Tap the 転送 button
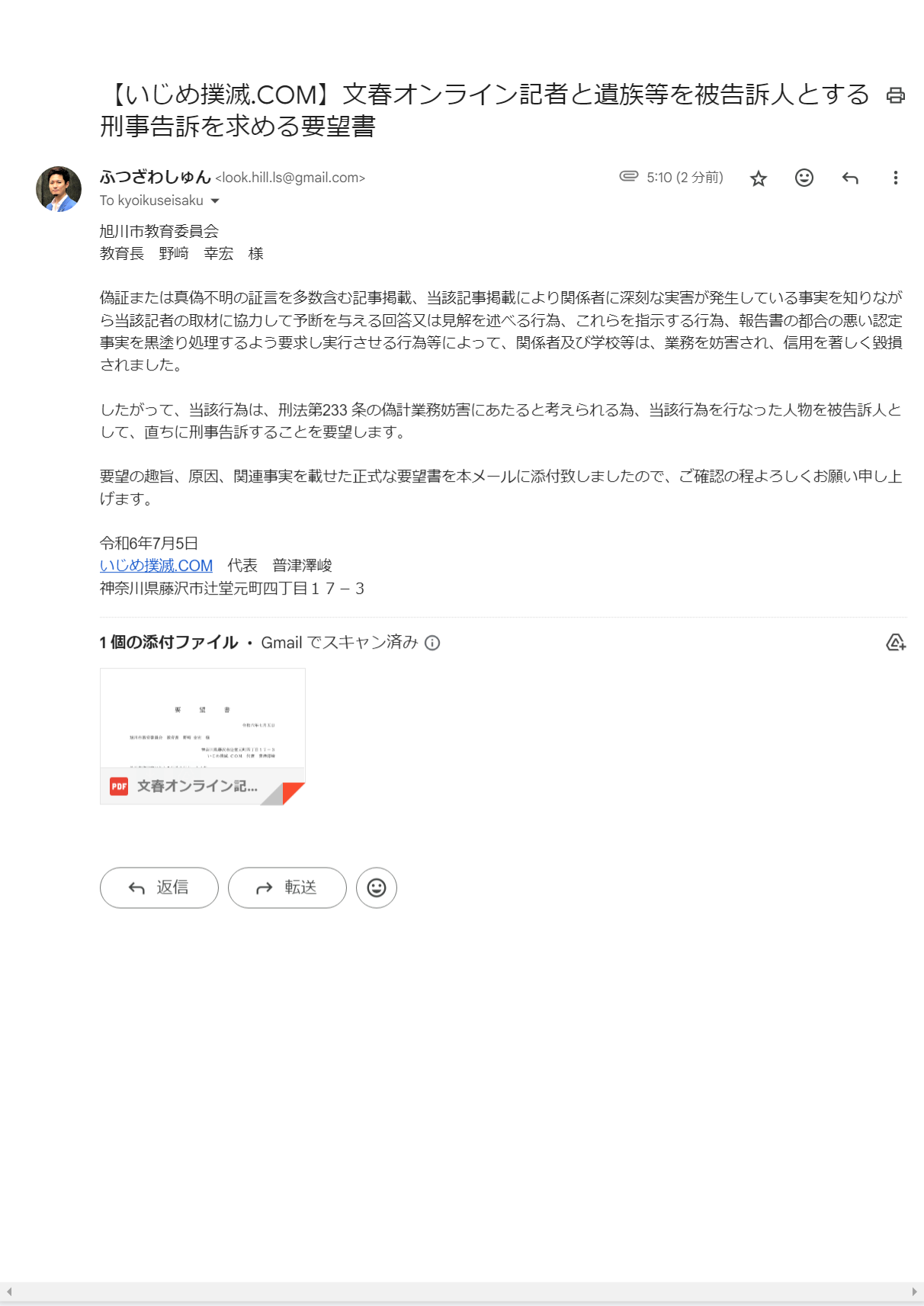 [x=287, y=887]
